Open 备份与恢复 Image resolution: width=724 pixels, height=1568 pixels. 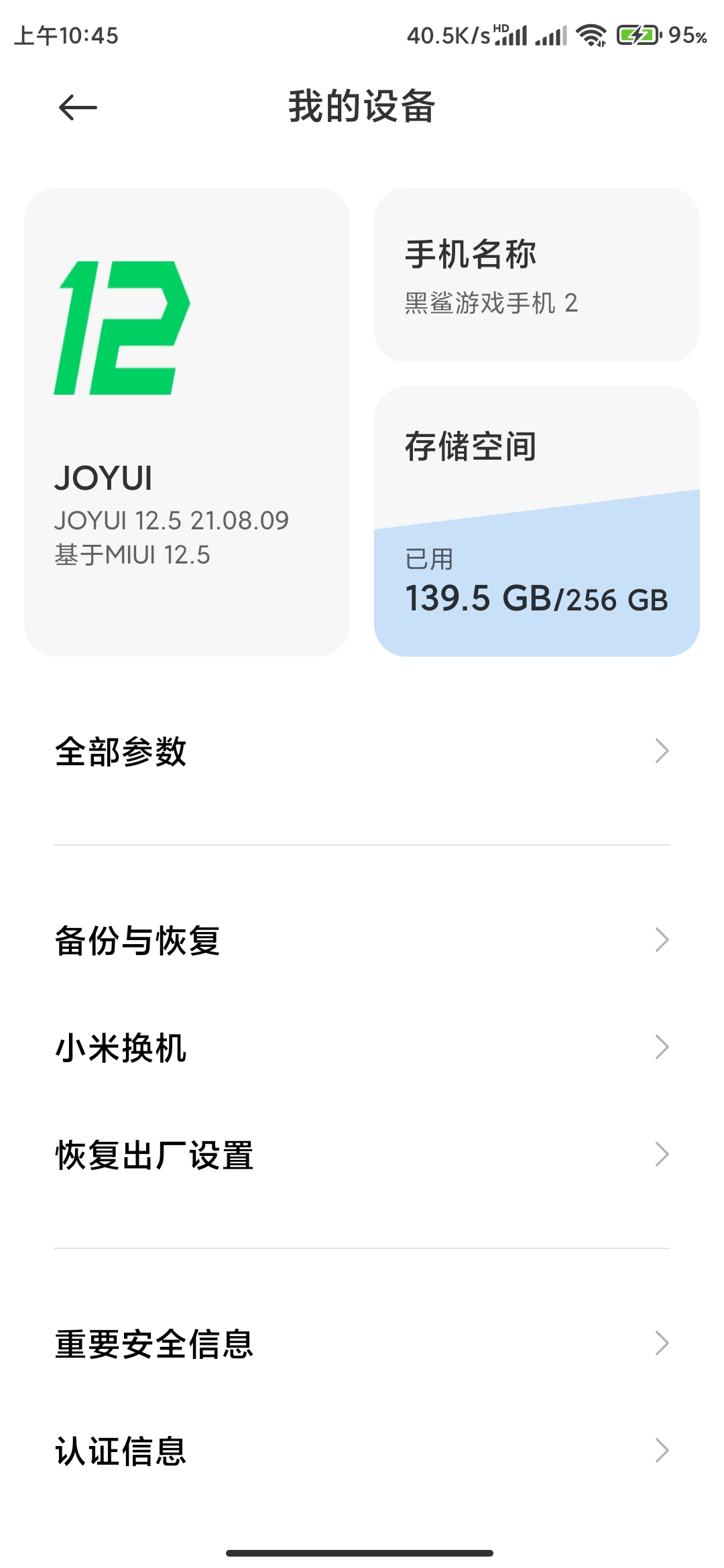[x=362, y=940]
